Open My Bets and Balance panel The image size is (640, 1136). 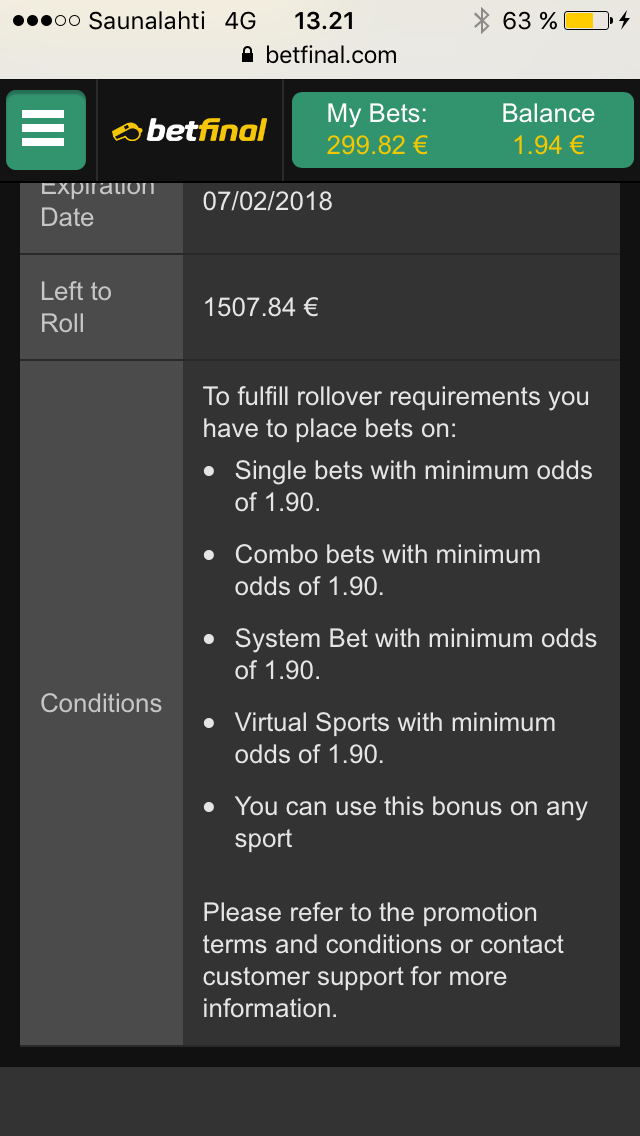[x=462, y=130]
